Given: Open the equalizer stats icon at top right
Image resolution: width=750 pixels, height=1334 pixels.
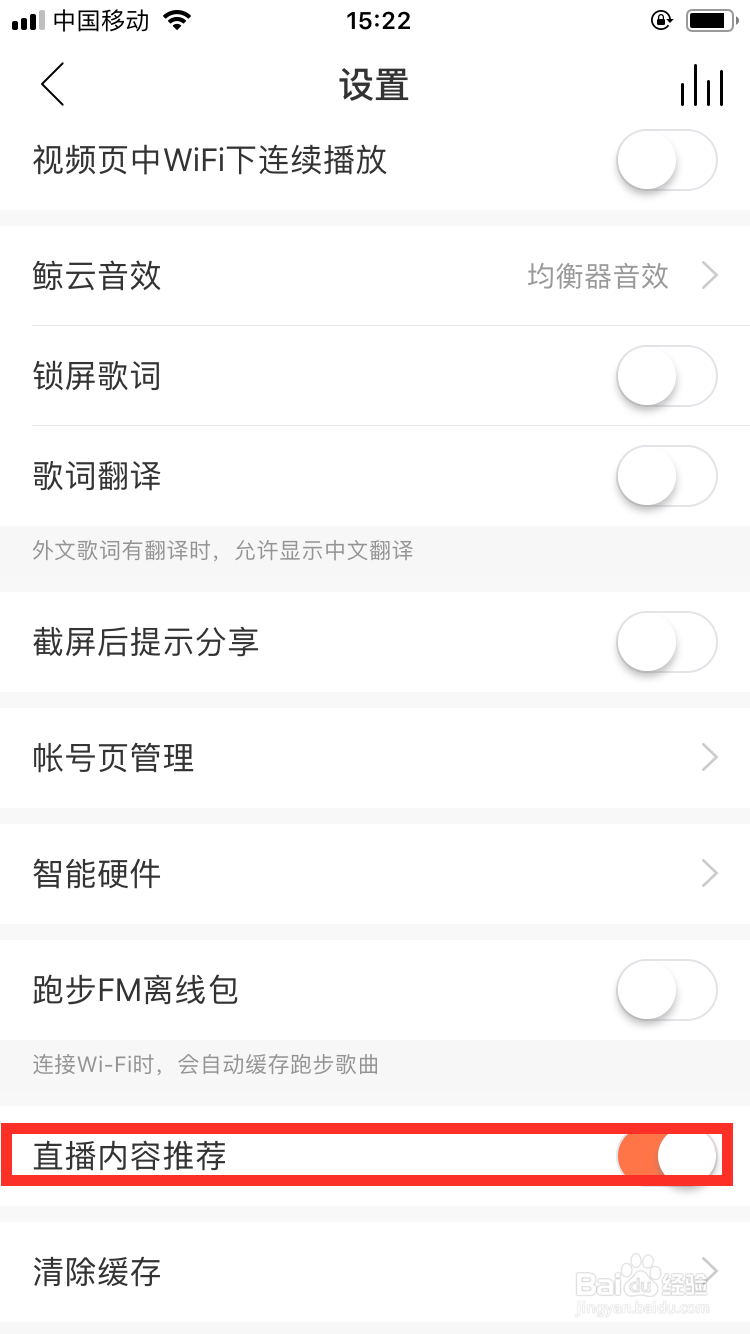Looking at the screenshot, I should pyautogui.click(x=701, y=86).
